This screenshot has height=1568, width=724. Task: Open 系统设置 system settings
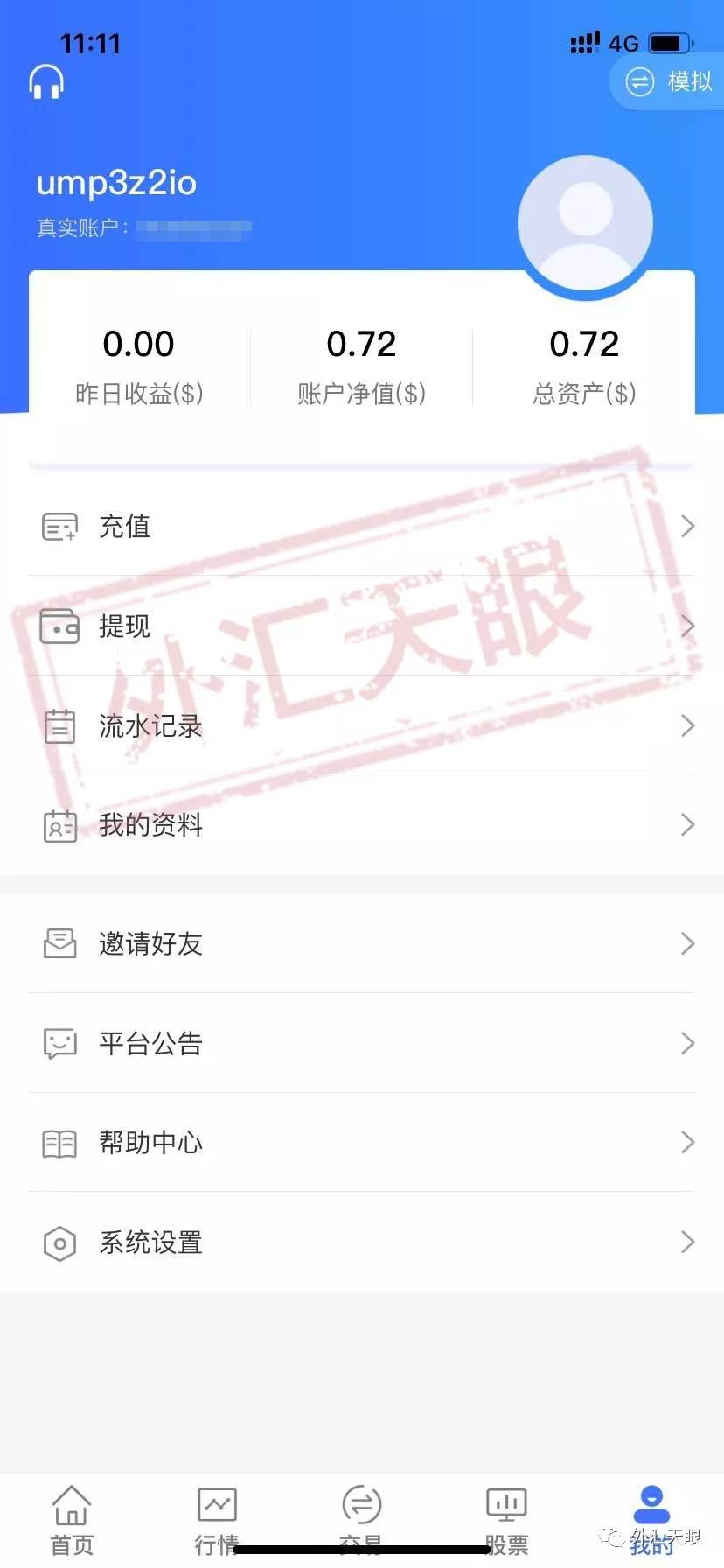click(x=362, y=1242)
